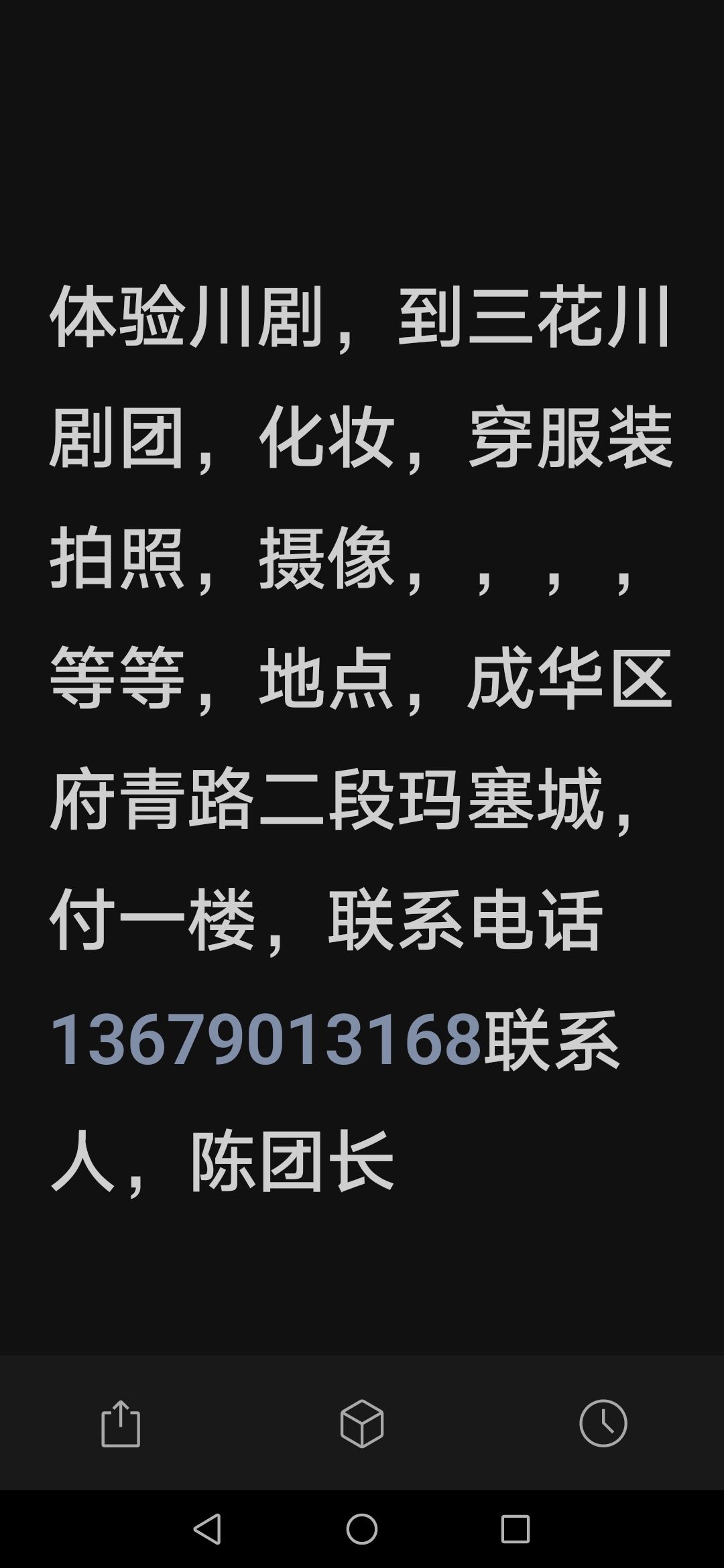
Task: Tap the phone number 13679013168 link
Action: [x=266, y=1039]
